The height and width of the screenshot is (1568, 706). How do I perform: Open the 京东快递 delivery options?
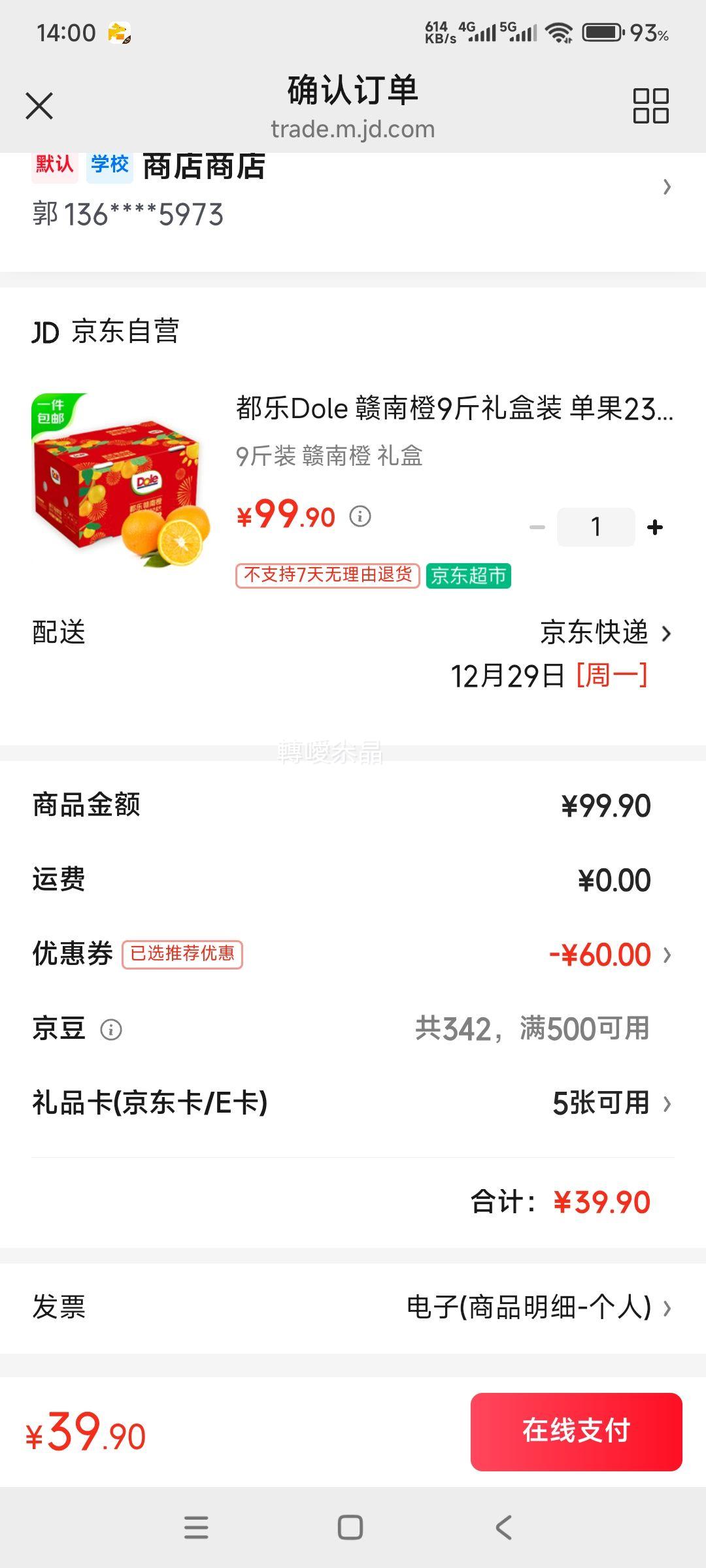click(x=592, y=632)
